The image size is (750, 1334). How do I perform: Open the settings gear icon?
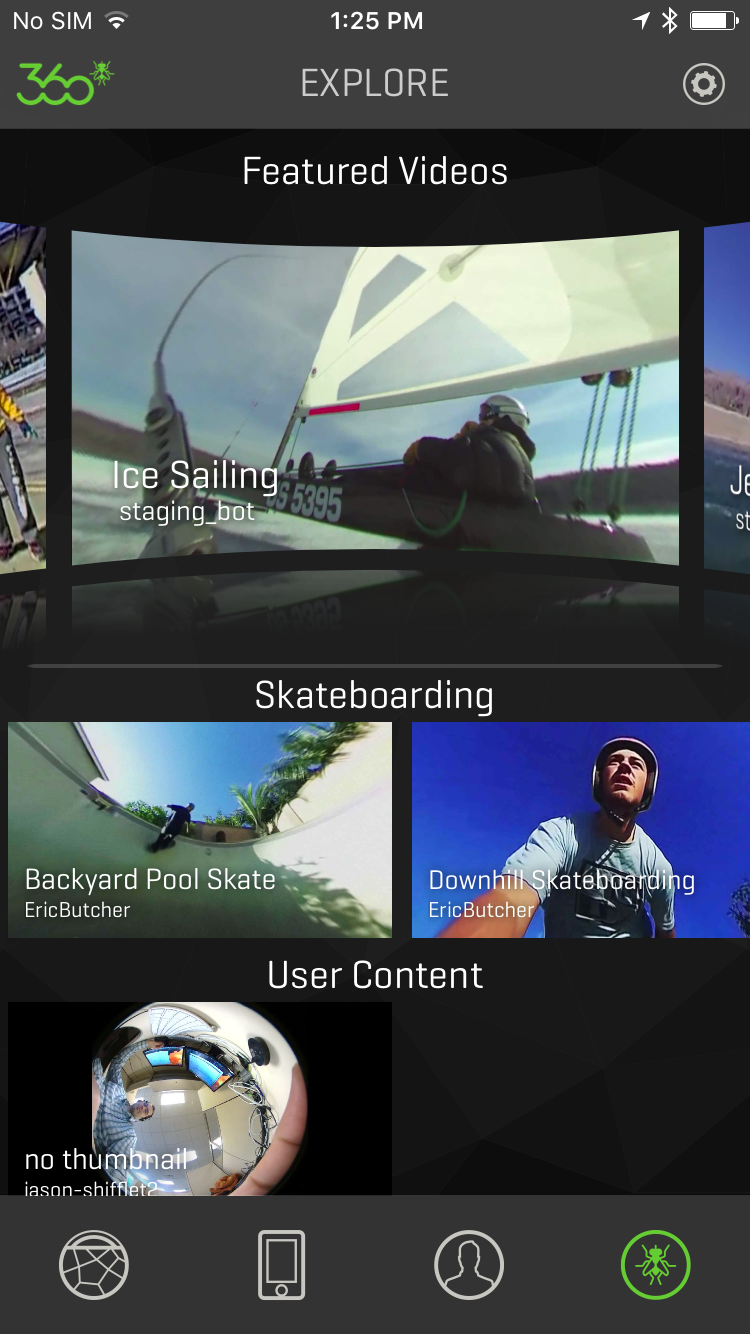703,84
